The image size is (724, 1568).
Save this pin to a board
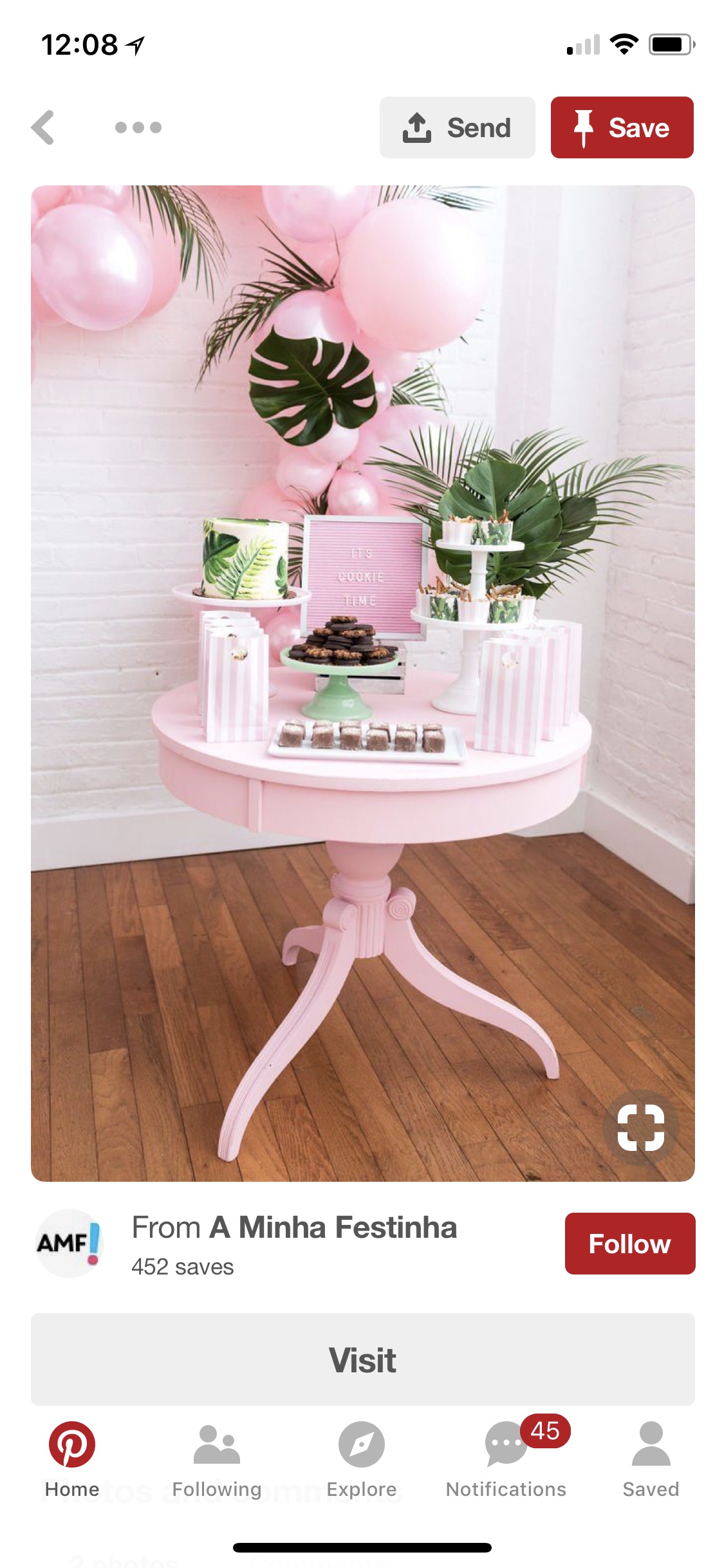(622, 127)
